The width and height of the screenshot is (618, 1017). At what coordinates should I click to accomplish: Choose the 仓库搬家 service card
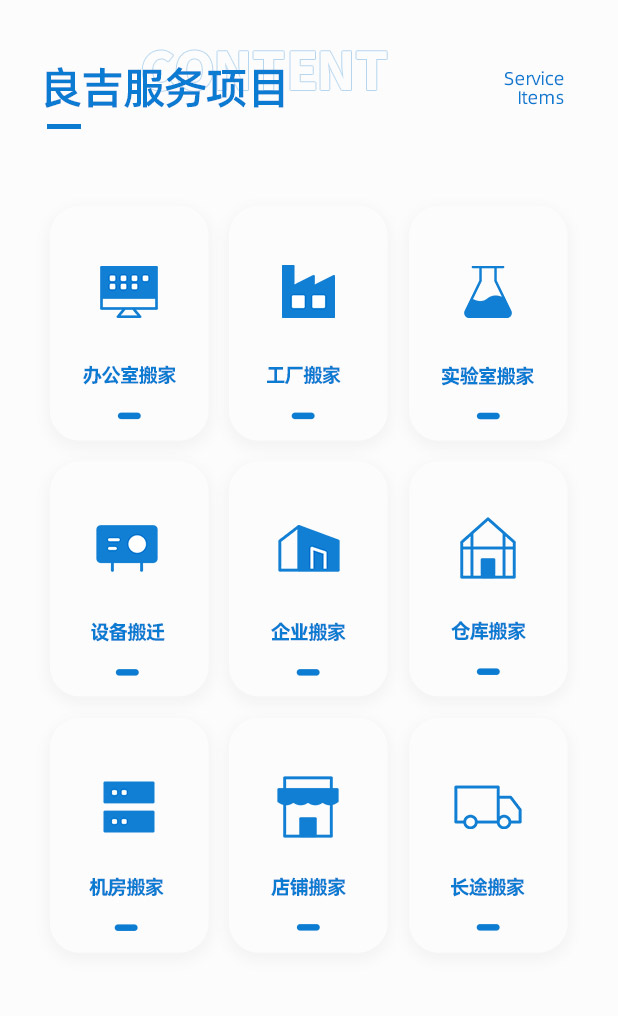pyautogui.click(x=488, y=579)
